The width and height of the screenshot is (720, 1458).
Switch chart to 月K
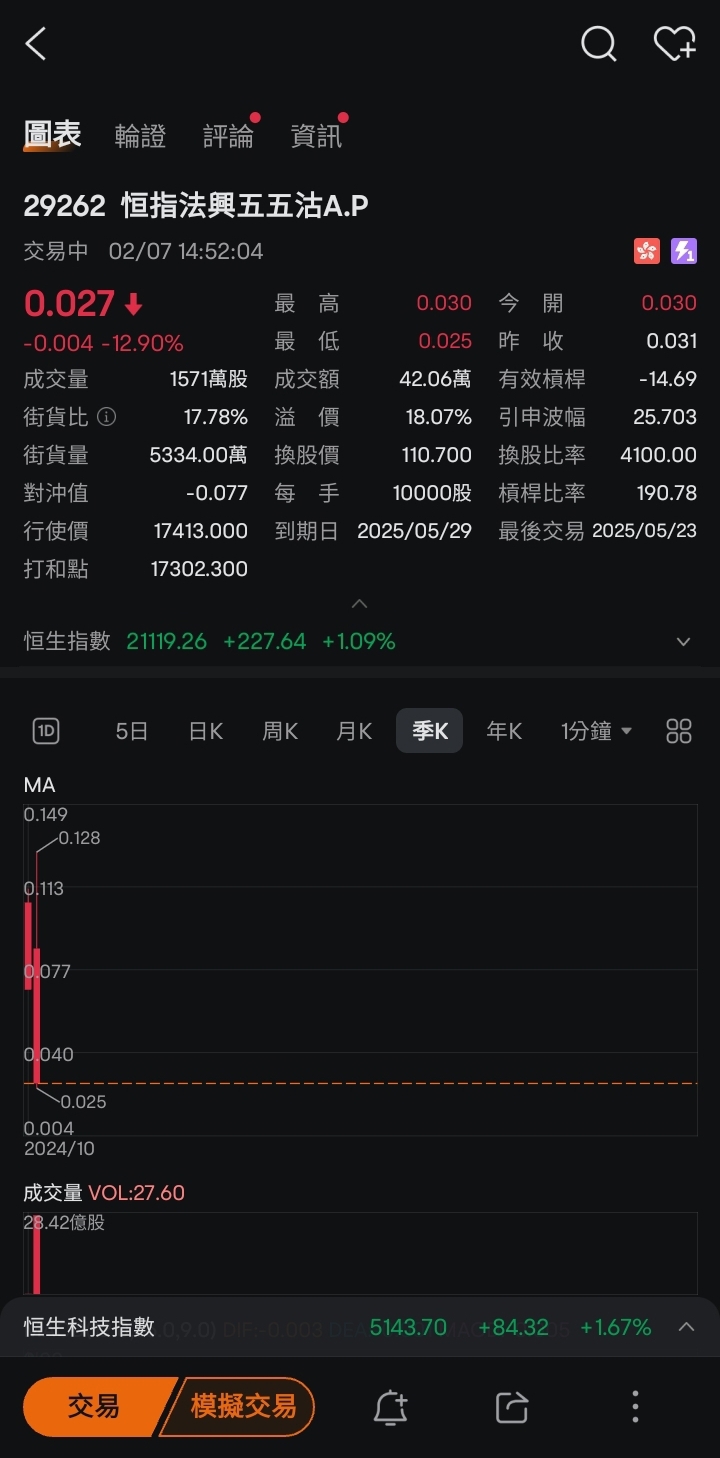pos(354,731)
